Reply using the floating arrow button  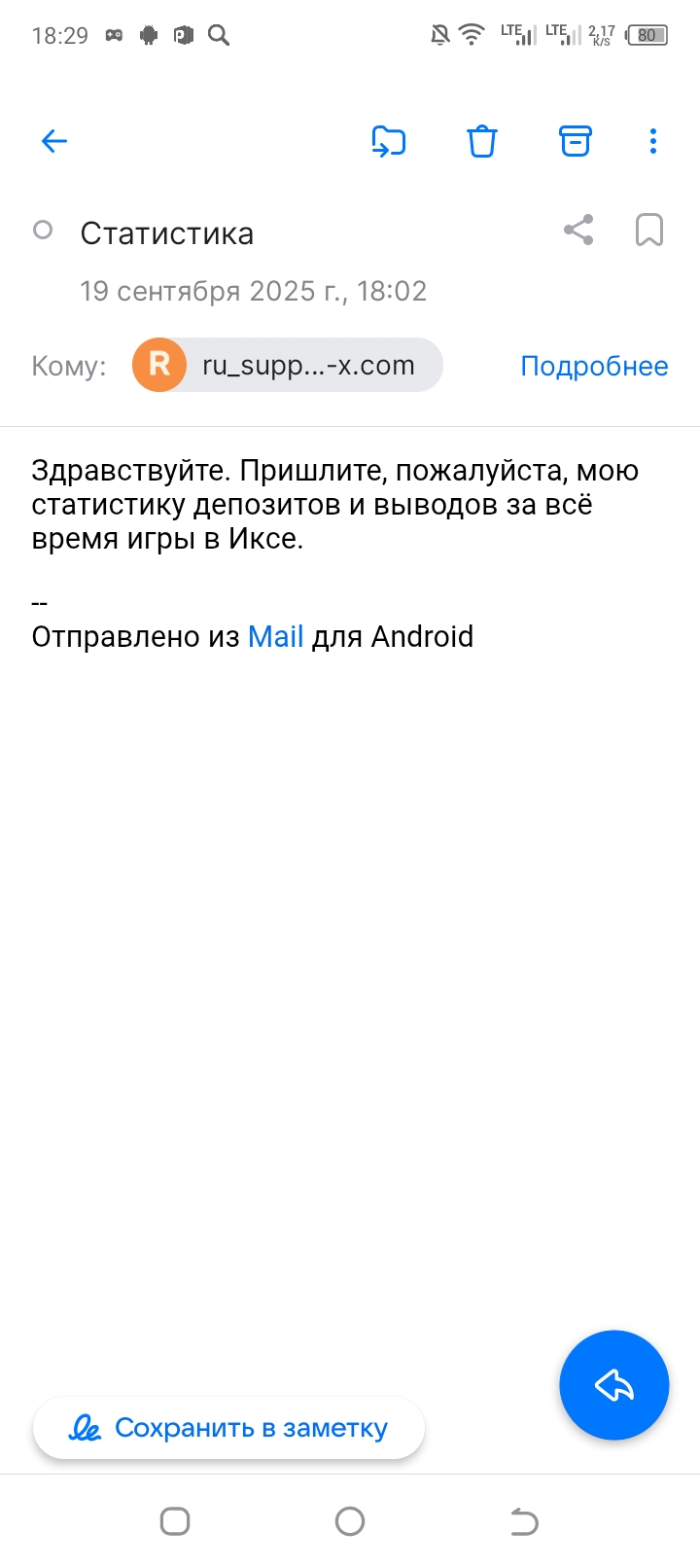[x=614, y=1385]
